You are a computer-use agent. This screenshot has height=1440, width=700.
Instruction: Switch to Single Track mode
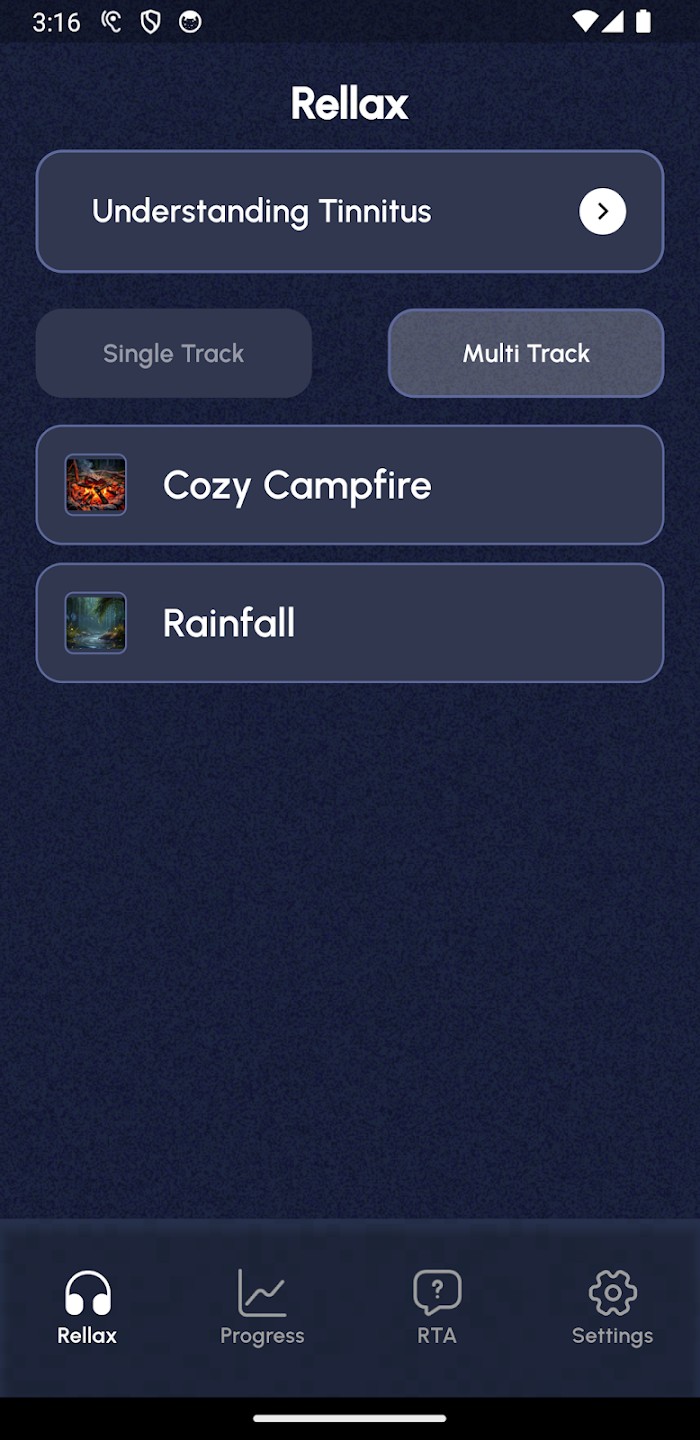174,353
